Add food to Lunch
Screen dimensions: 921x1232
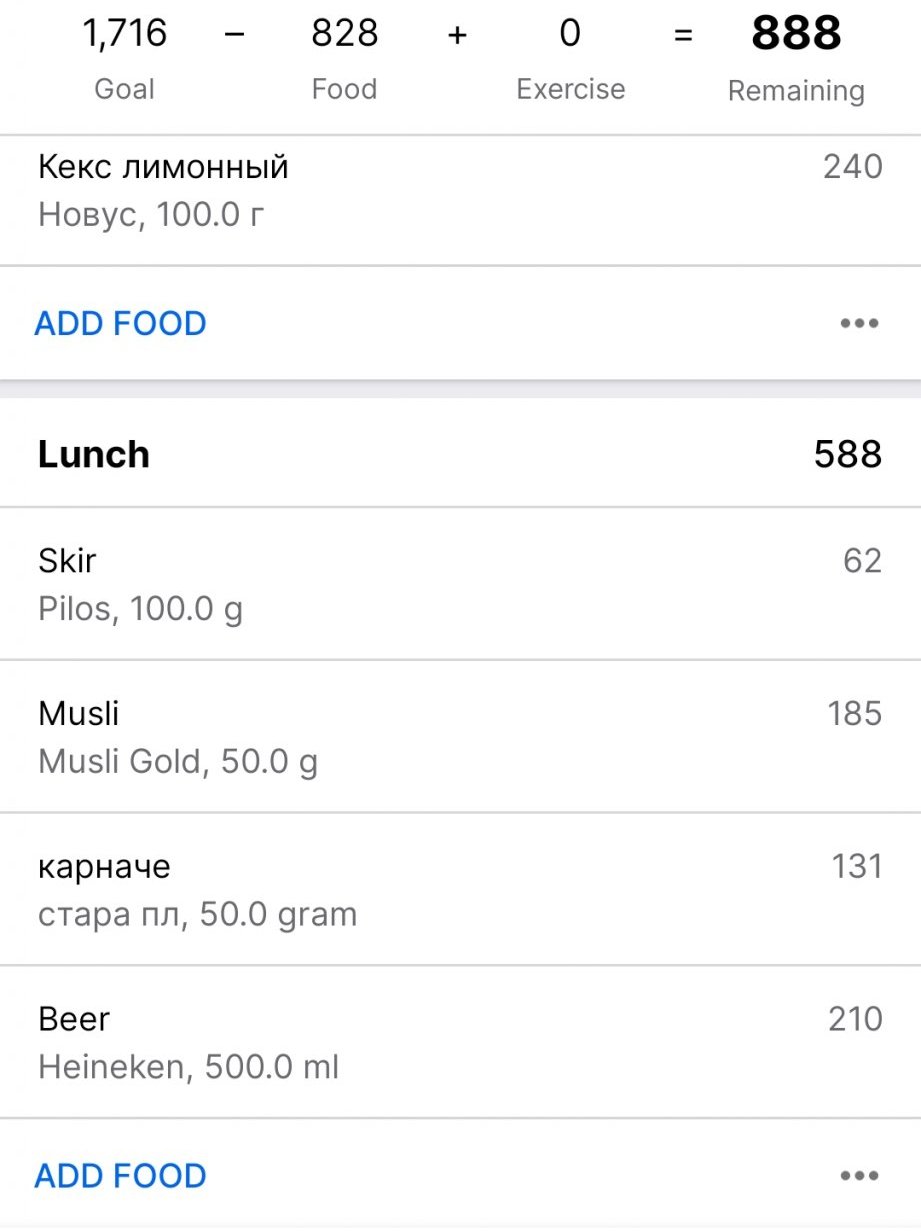(121, 1176)
